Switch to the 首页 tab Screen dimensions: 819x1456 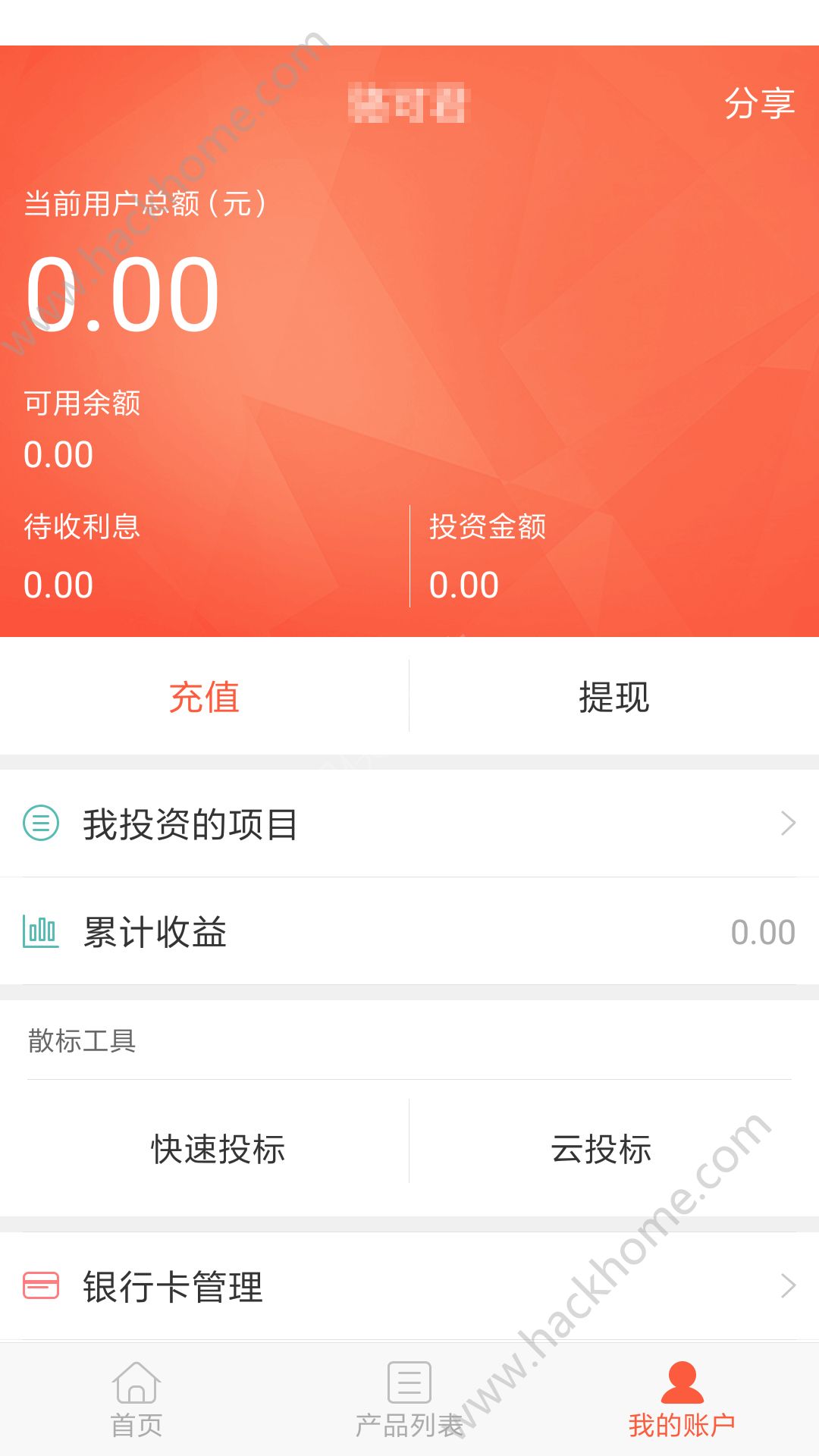click(x=136, y=1400)
